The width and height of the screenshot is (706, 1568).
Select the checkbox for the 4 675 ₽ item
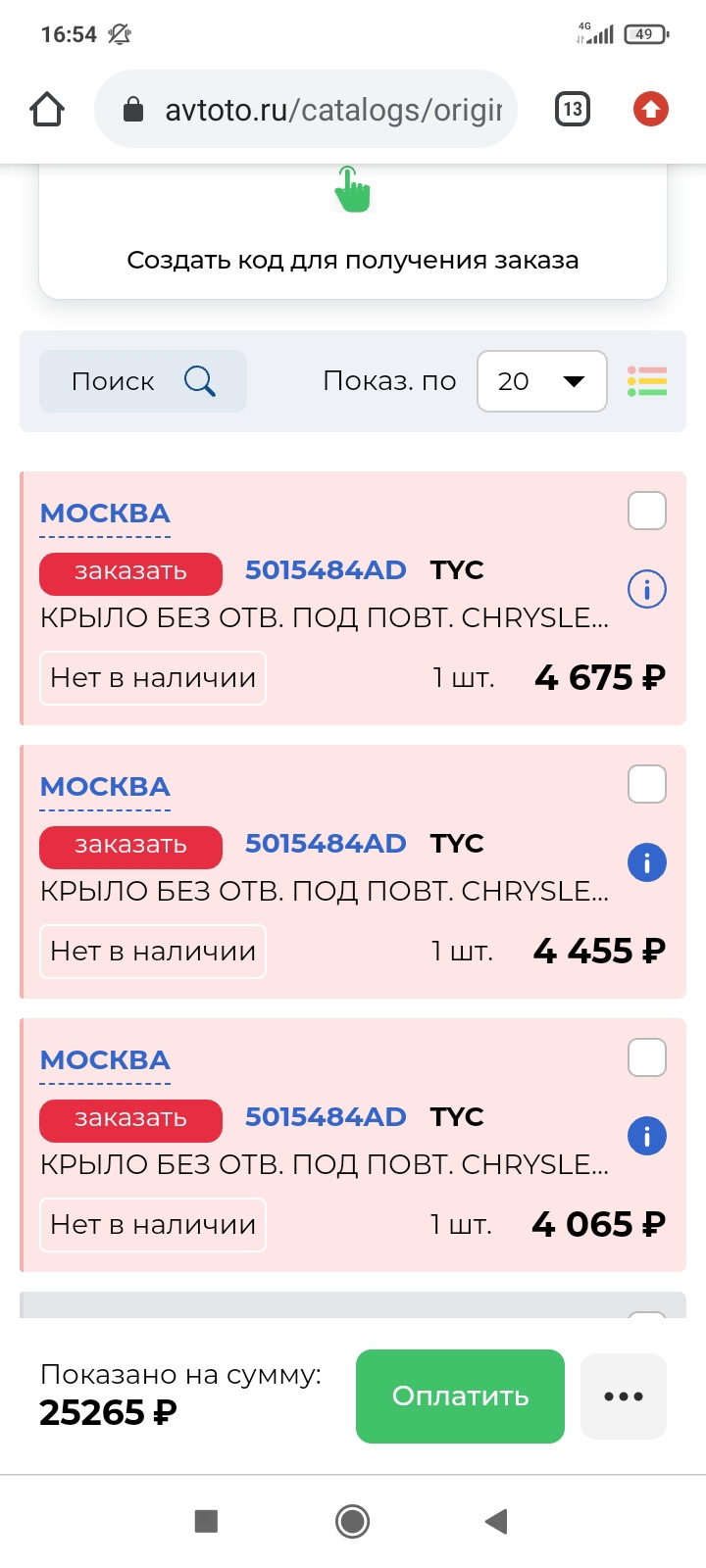(x=647, y=511)
